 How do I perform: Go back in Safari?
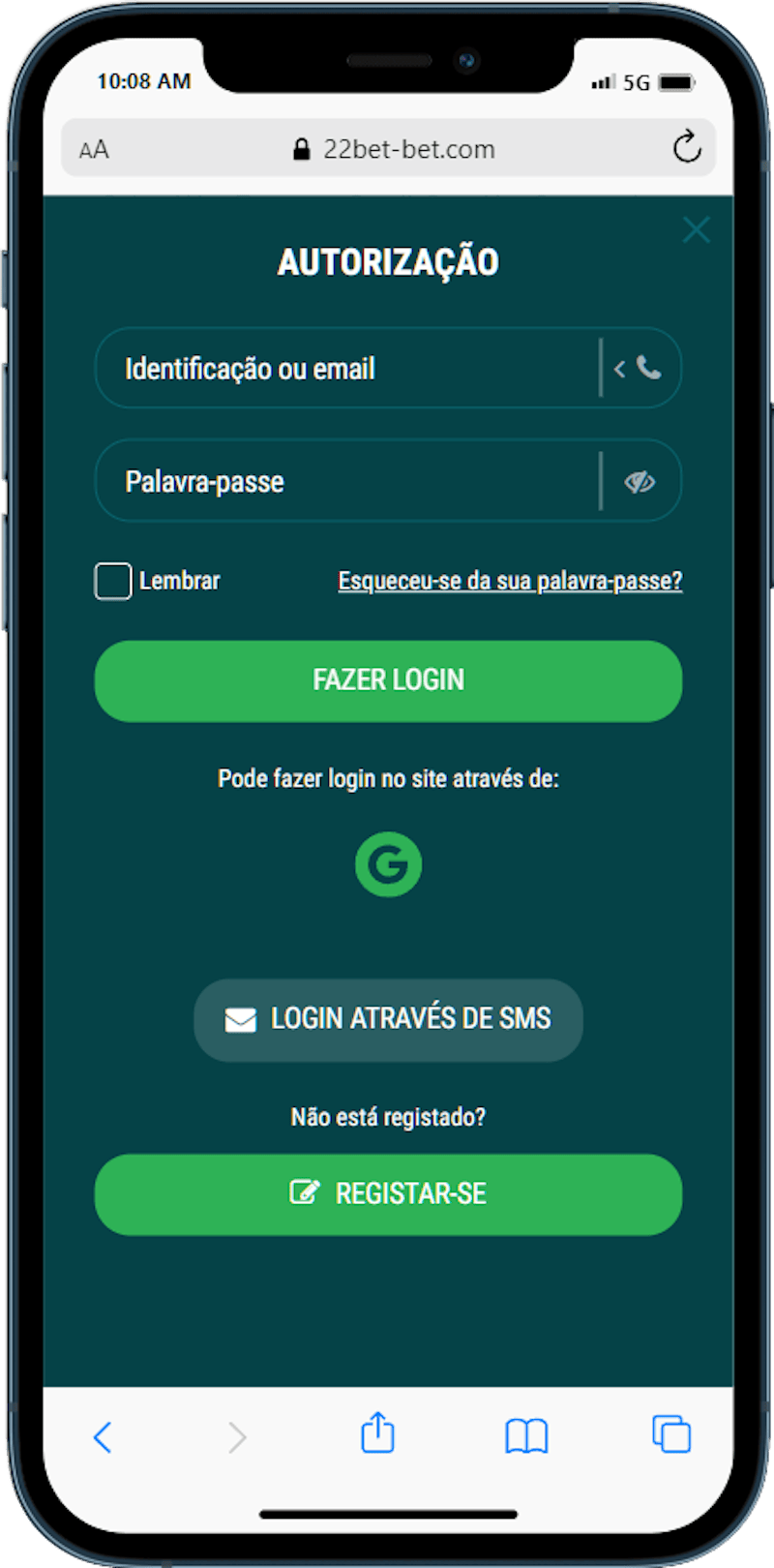[103, 1436]
